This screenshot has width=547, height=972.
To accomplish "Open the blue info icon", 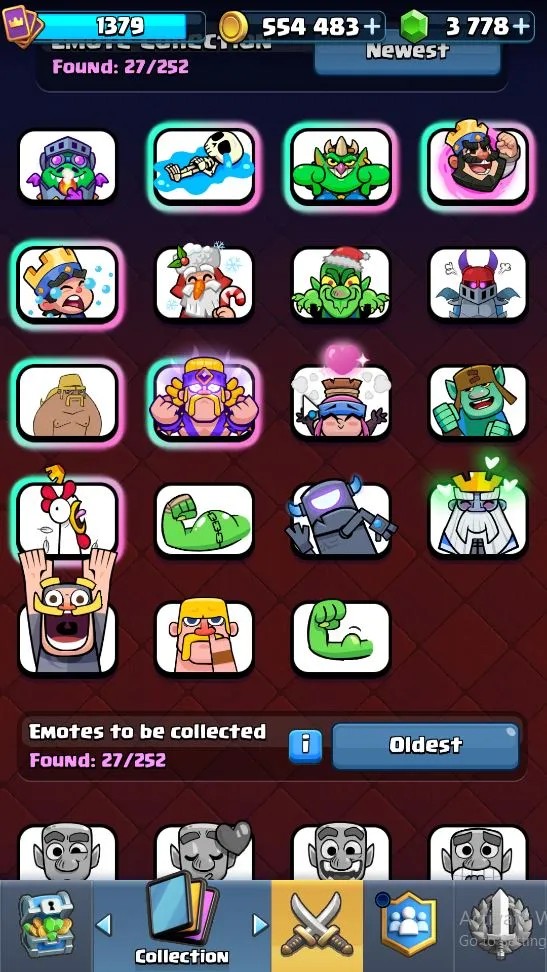I will pos(305,745).
